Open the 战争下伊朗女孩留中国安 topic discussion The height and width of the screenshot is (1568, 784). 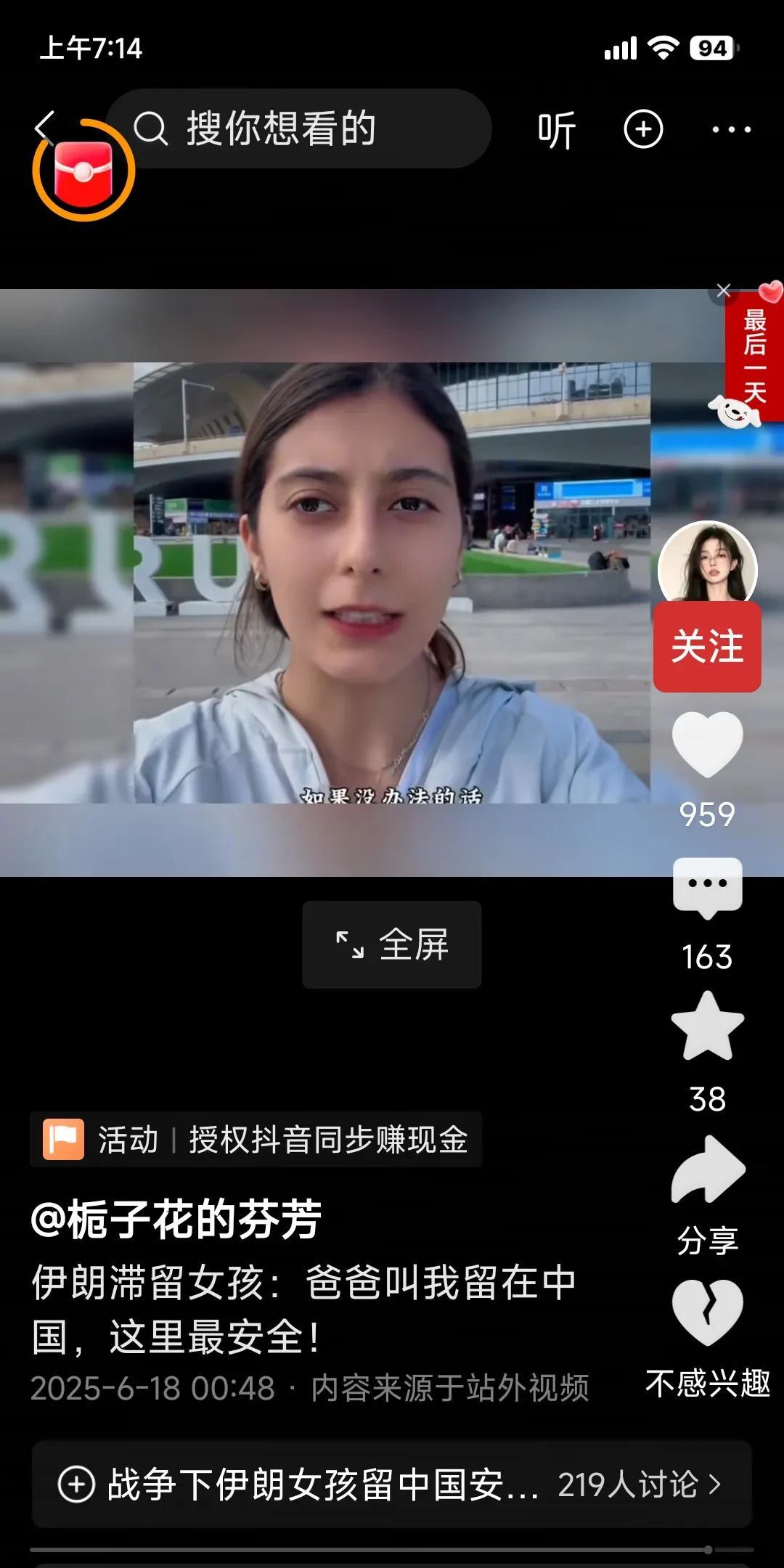point(392,1484)
